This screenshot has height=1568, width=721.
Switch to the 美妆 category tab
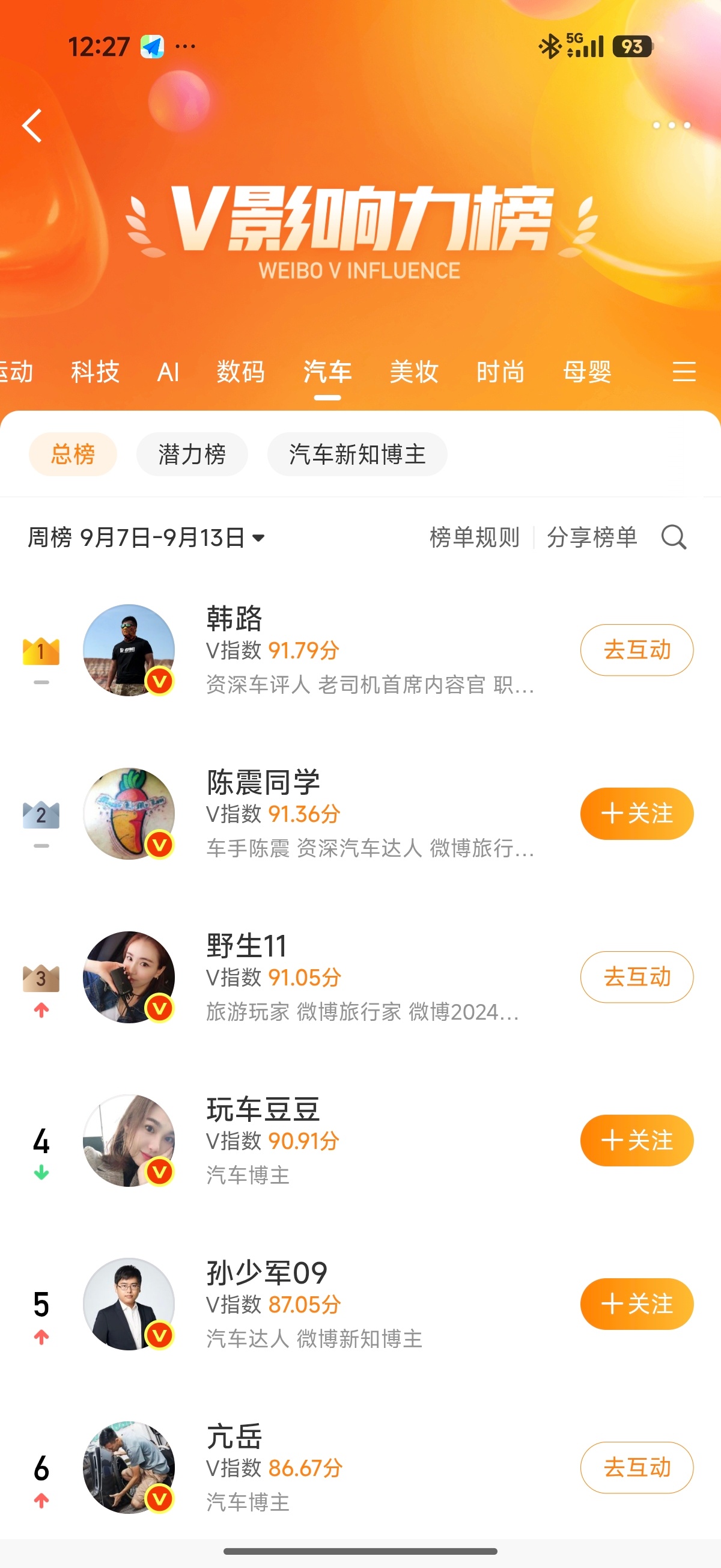click(x=414, y=372)
